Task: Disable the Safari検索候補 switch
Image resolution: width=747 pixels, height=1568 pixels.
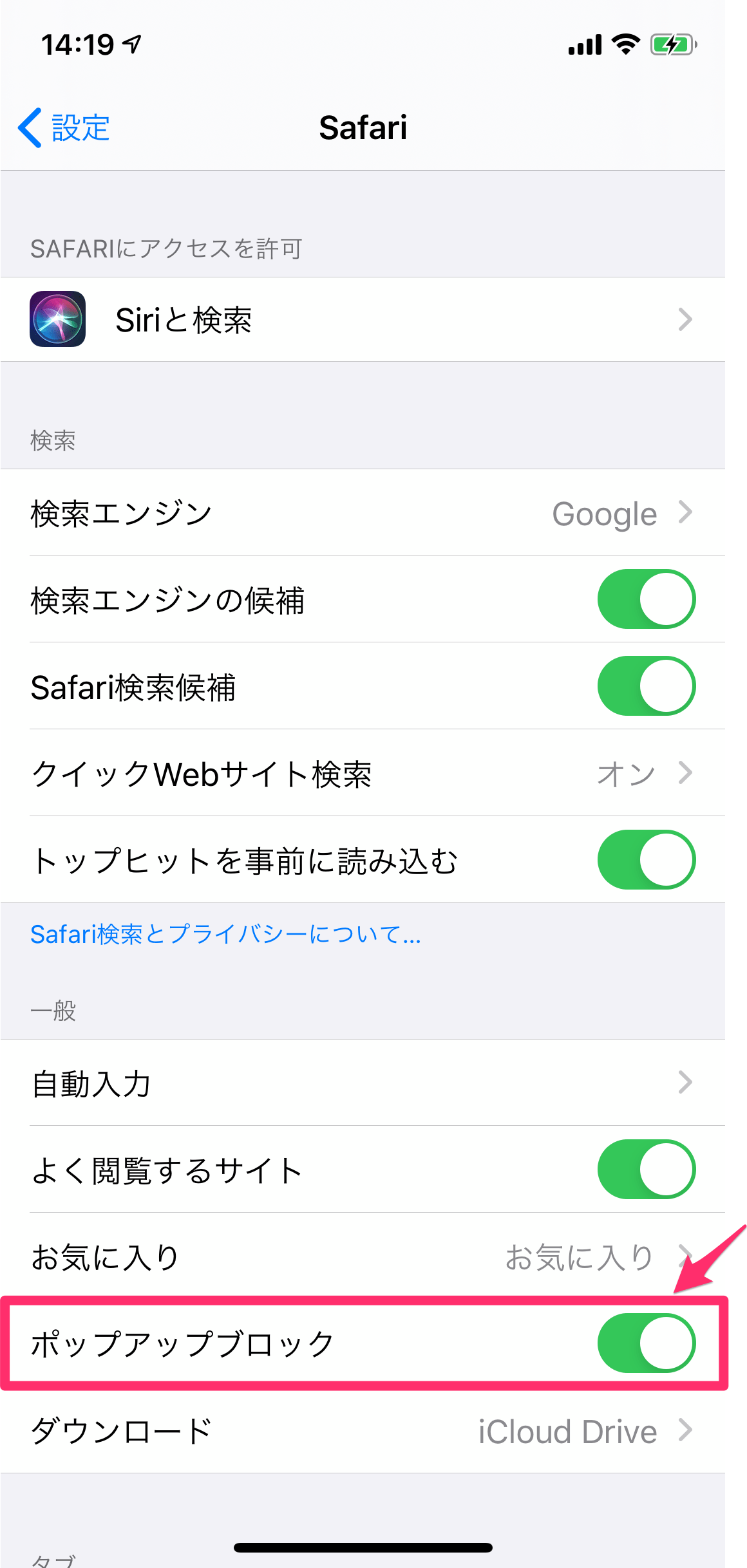Action: click(x=645, y=686)
